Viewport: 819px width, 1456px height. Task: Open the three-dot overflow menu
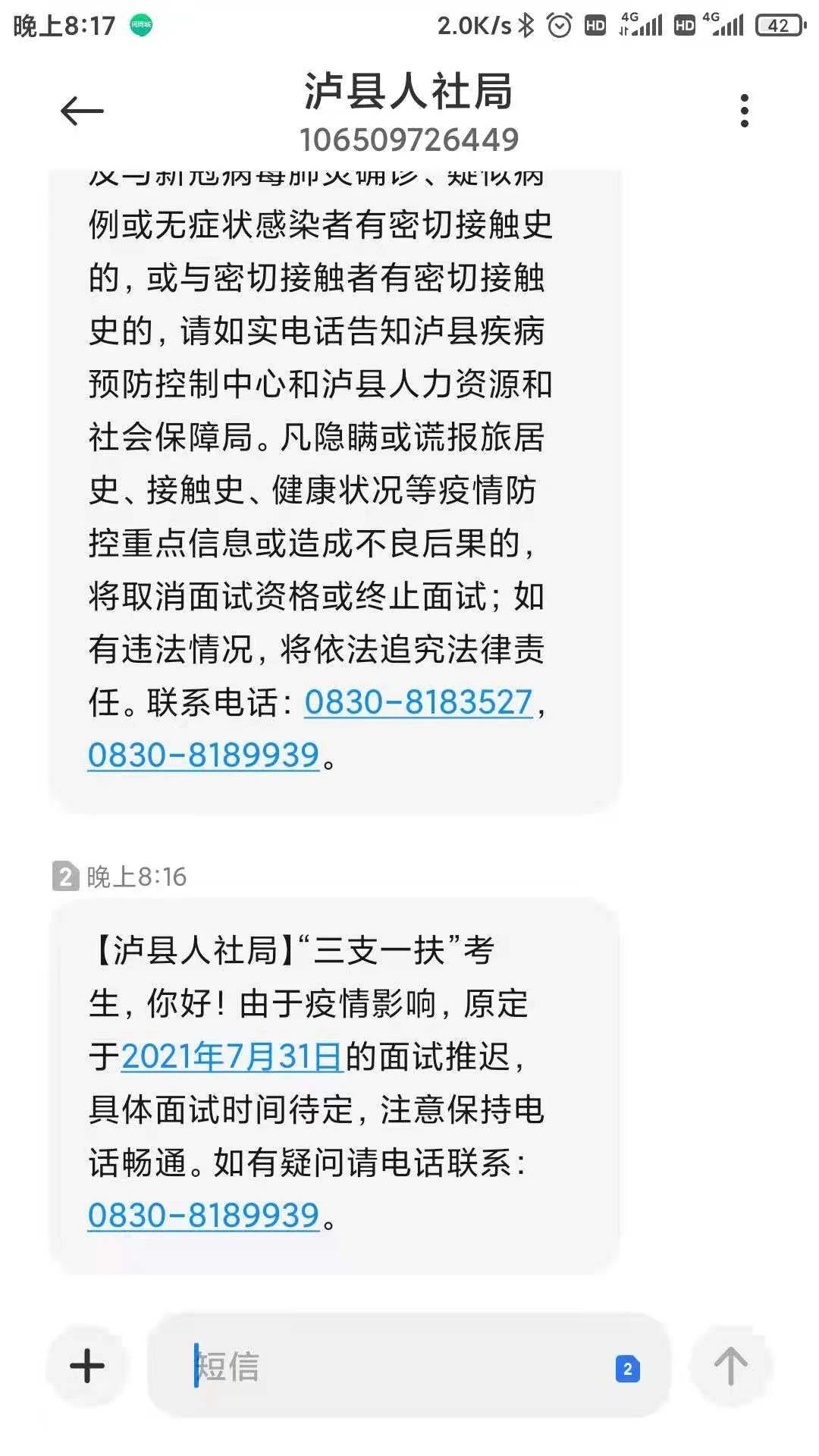[744, 111]
